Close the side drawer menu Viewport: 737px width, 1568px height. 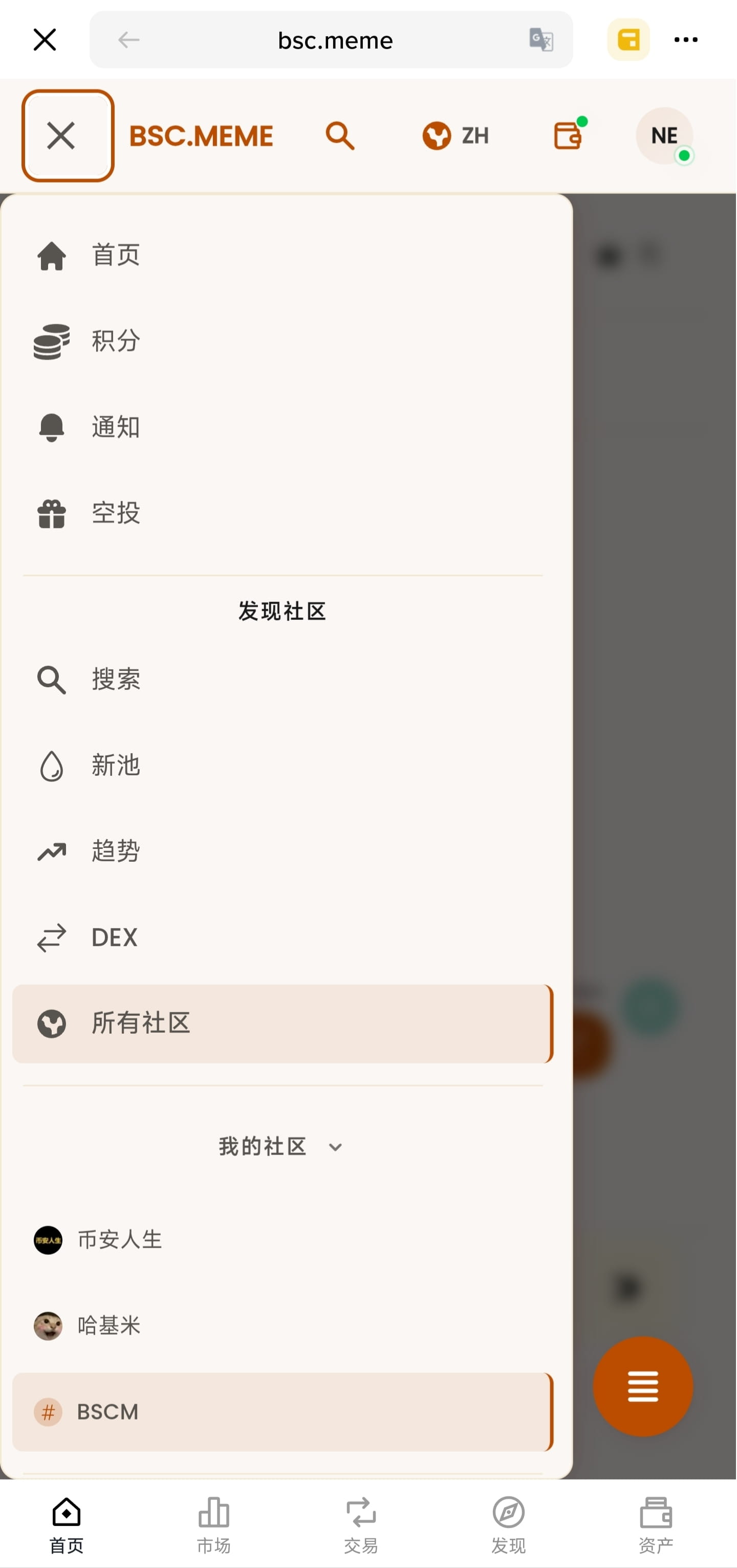[68, 135]
